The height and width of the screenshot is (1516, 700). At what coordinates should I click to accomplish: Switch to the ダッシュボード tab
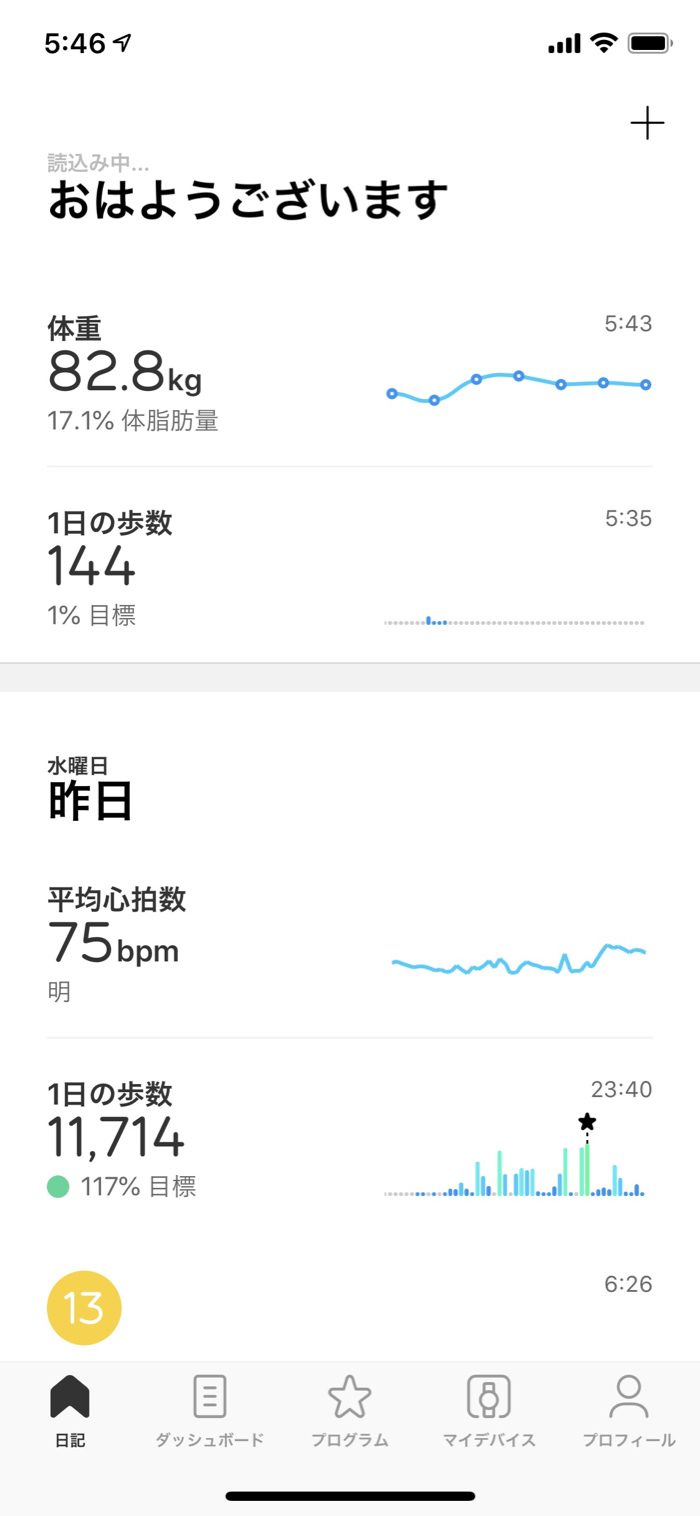[x=210, y=1410]
